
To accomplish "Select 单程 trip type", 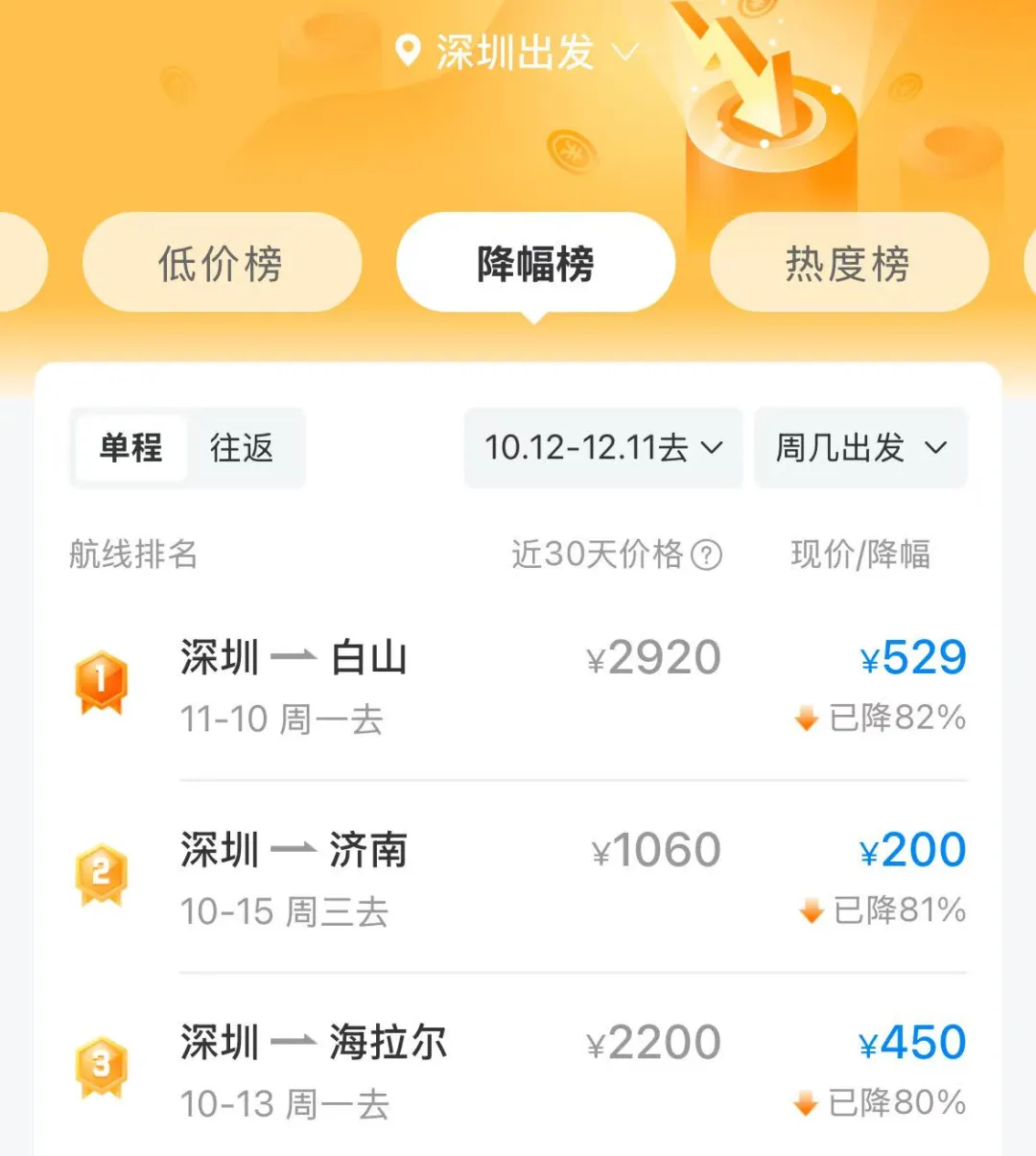I will 131,448.
